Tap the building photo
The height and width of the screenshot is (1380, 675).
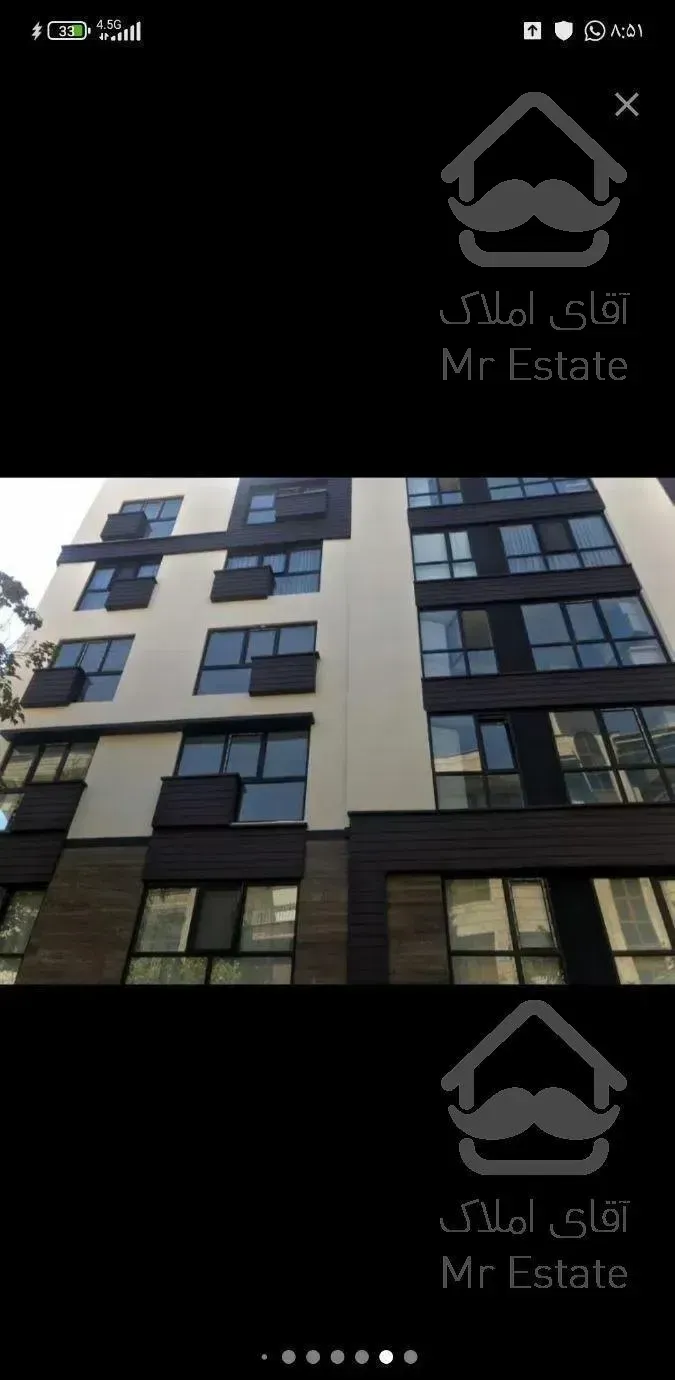coord(337,730)
